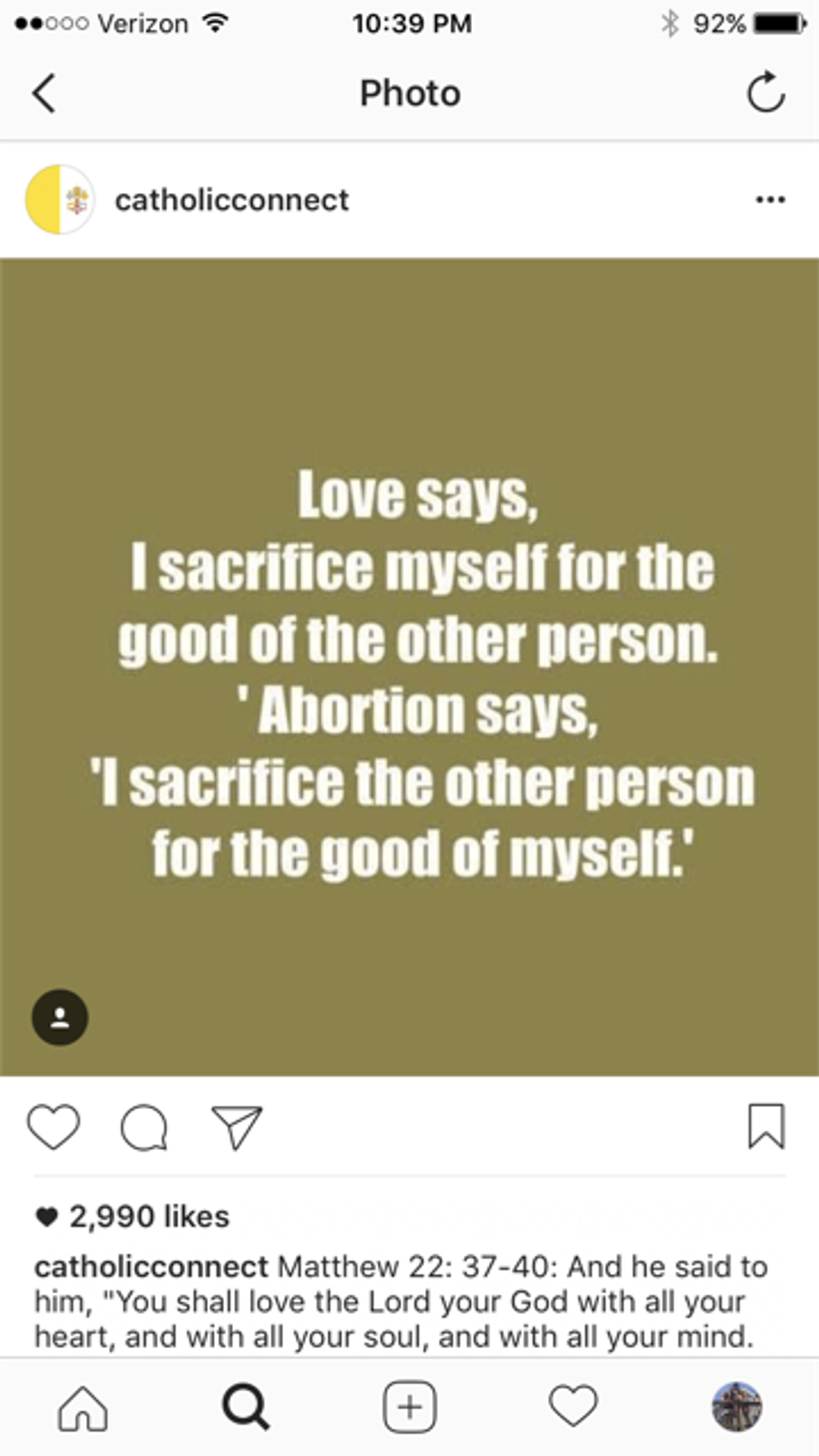The width and height of the screenshot is (819, 1456).
Task: Go back from the Photo screen
Action: tap(44, 93)
